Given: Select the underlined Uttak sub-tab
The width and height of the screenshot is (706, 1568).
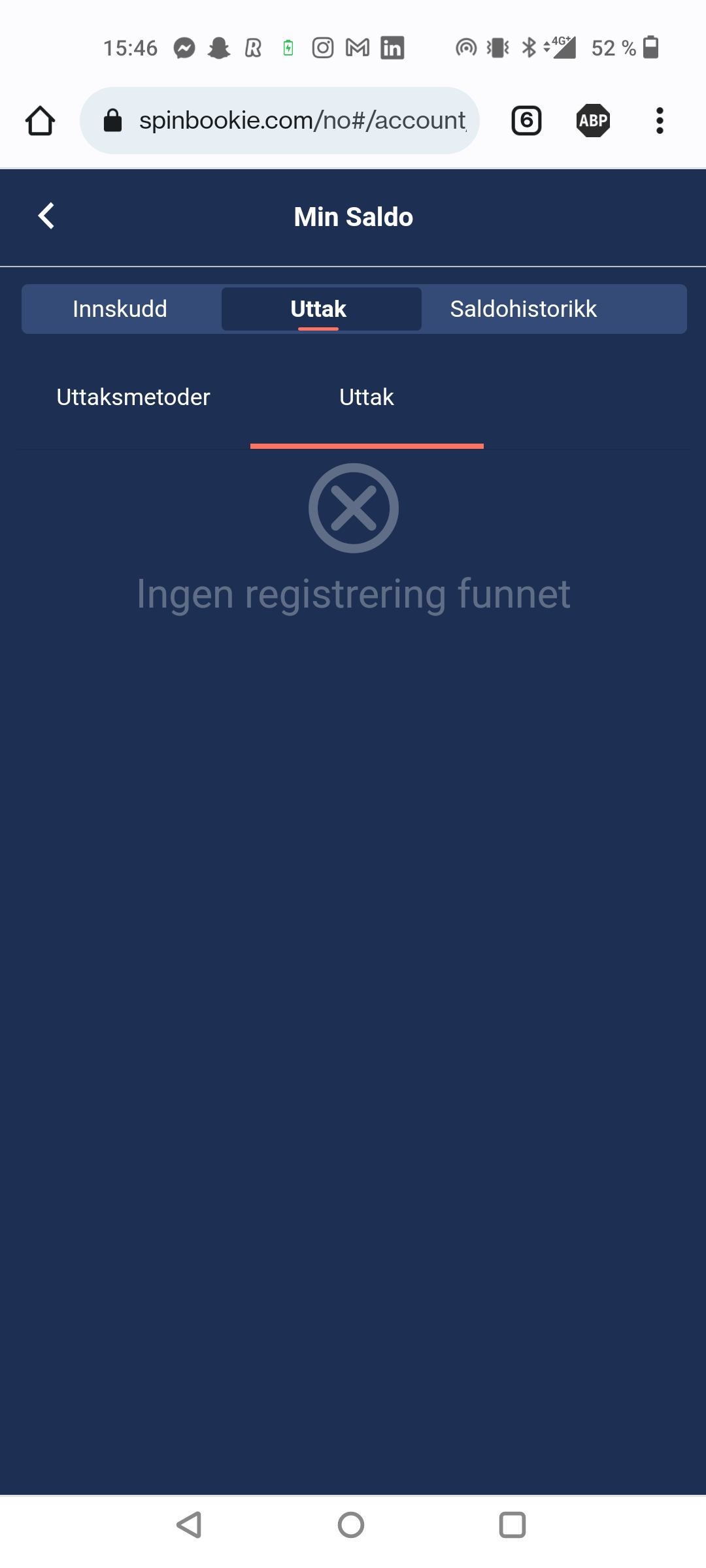Looking at the screenshot, I should (x=366, y=397).
